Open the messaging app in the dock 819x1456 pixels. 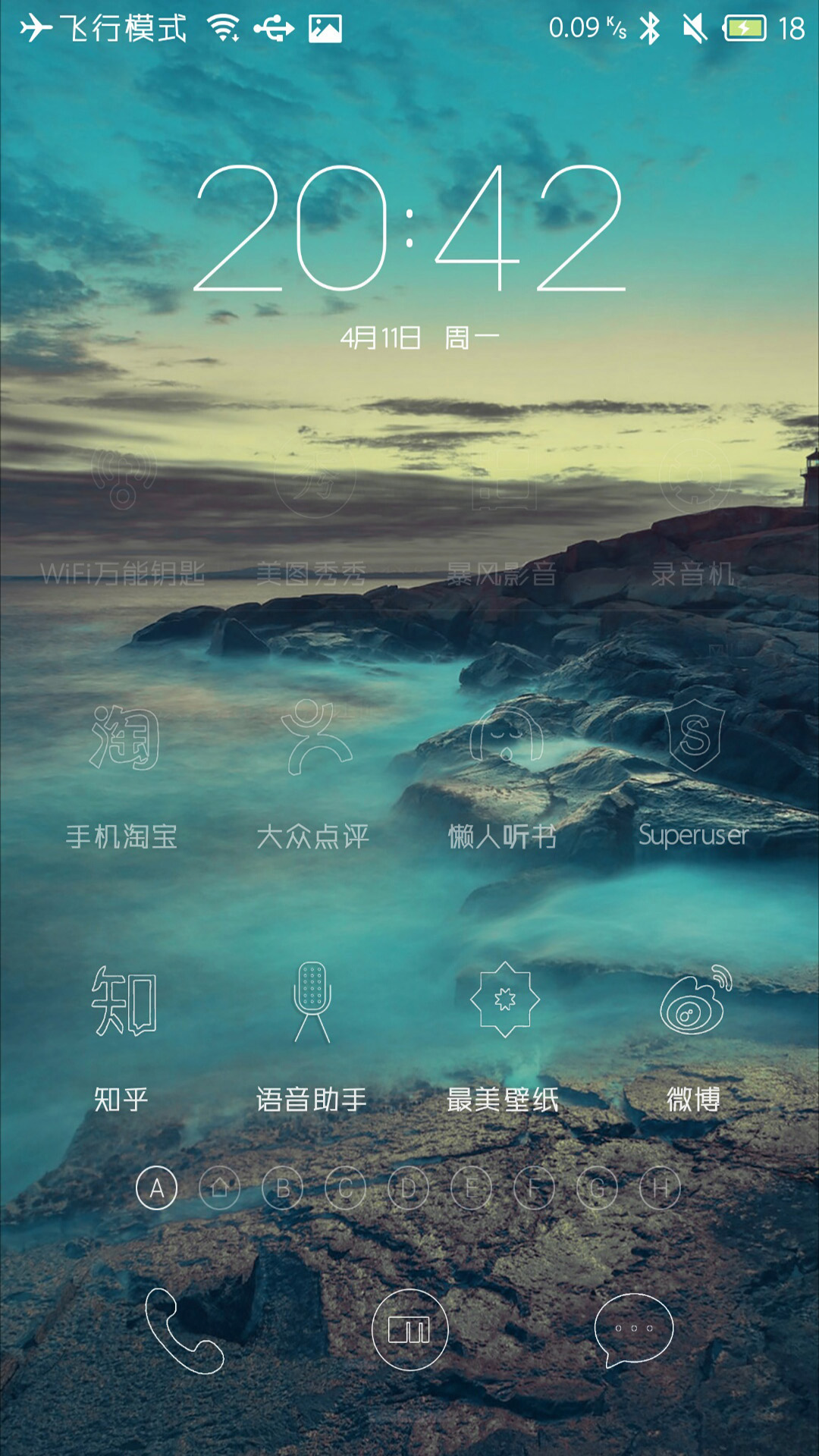click(634, 1330)
